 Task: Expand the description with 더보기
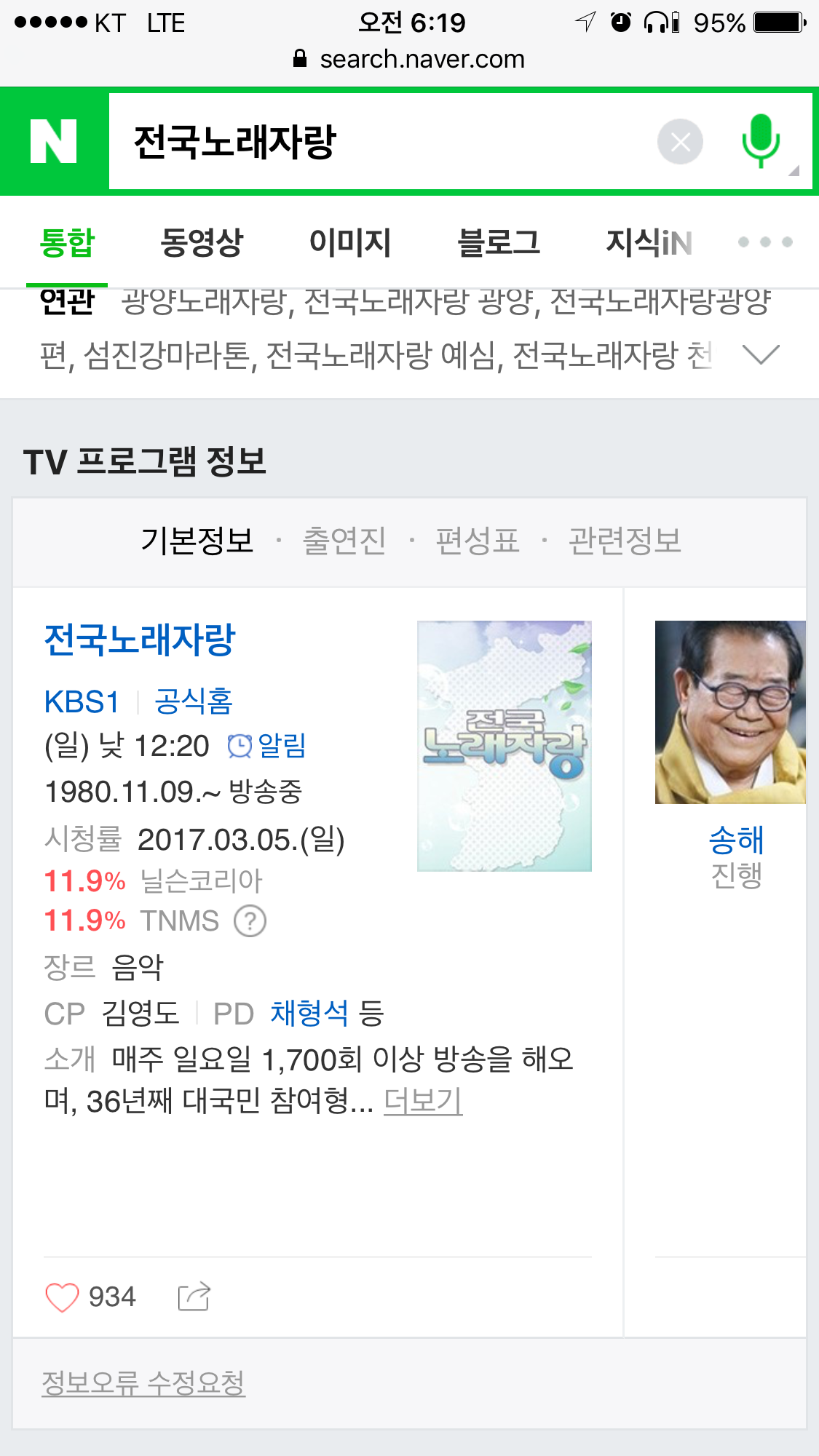[423, 1101]
